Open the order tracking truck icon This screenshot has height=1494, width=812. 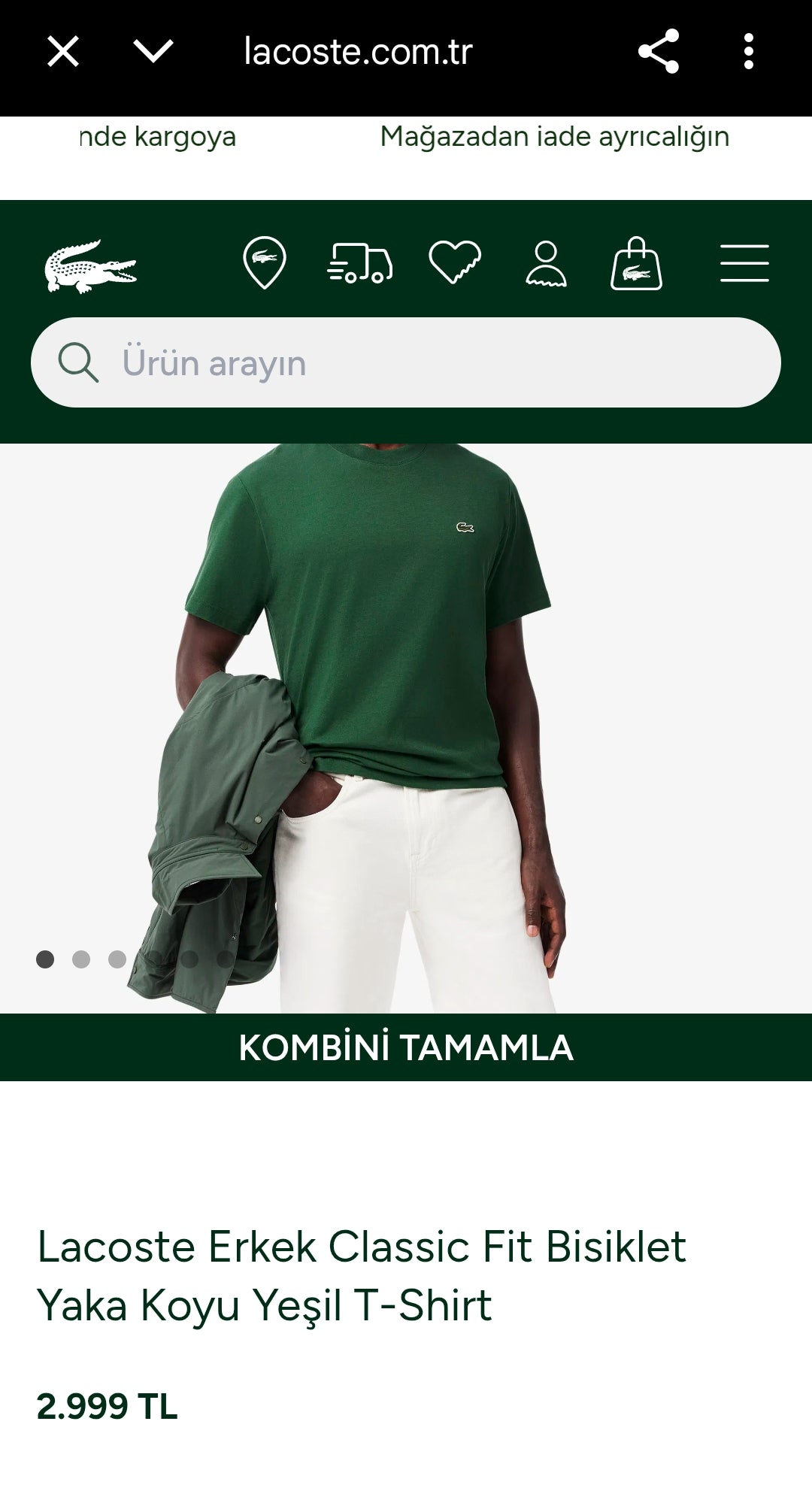click(360, 263)
